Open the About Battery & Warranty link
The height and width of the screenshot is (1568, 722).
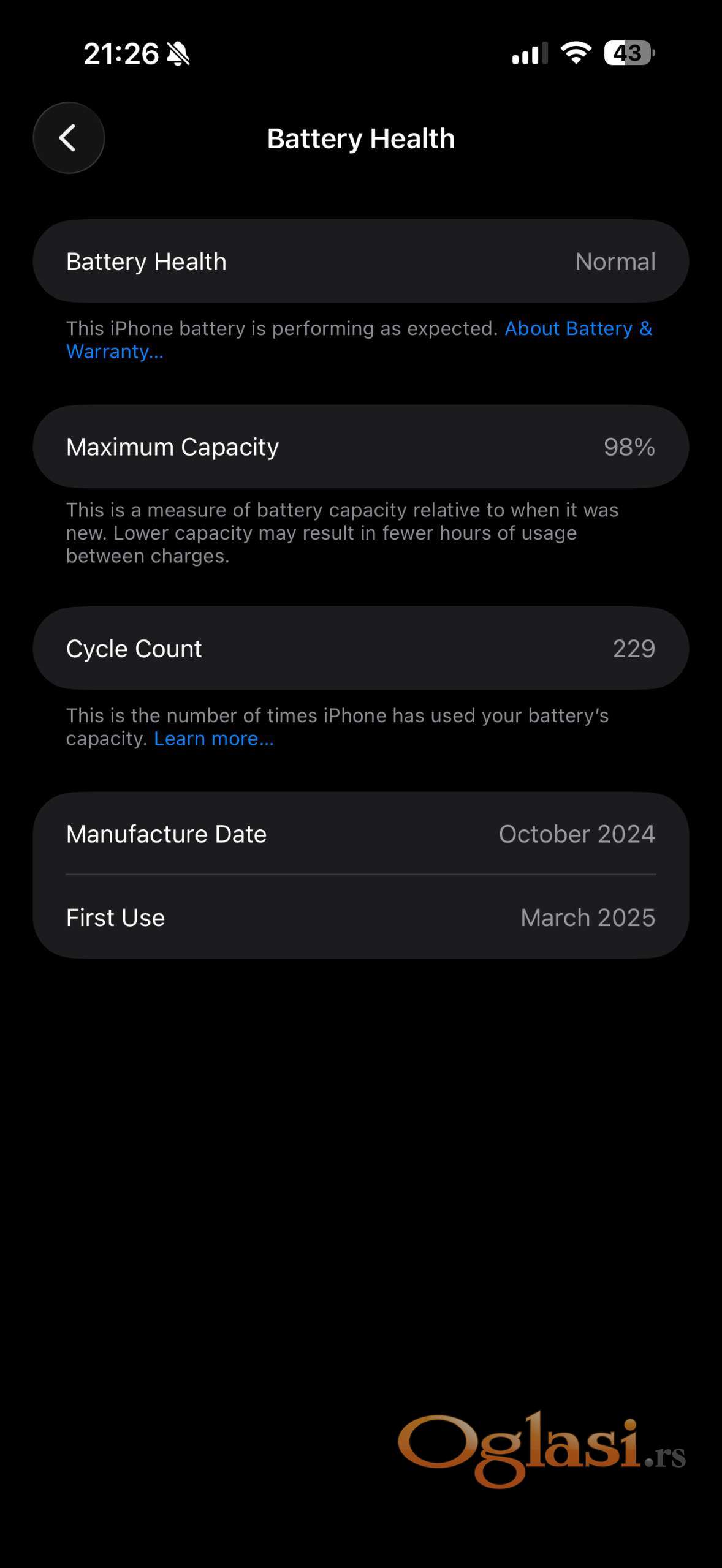point(577,329)
